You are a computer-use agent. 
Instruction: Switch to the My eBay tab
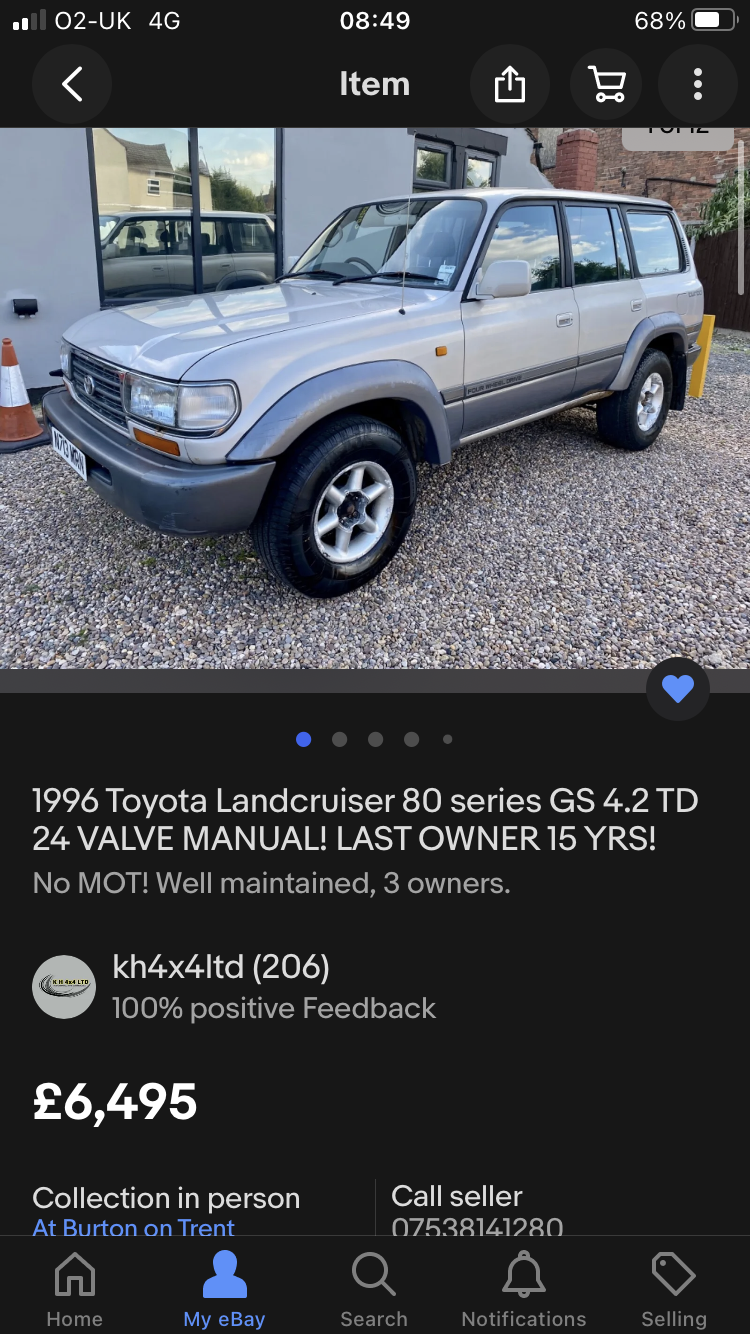pos(224,1289)
